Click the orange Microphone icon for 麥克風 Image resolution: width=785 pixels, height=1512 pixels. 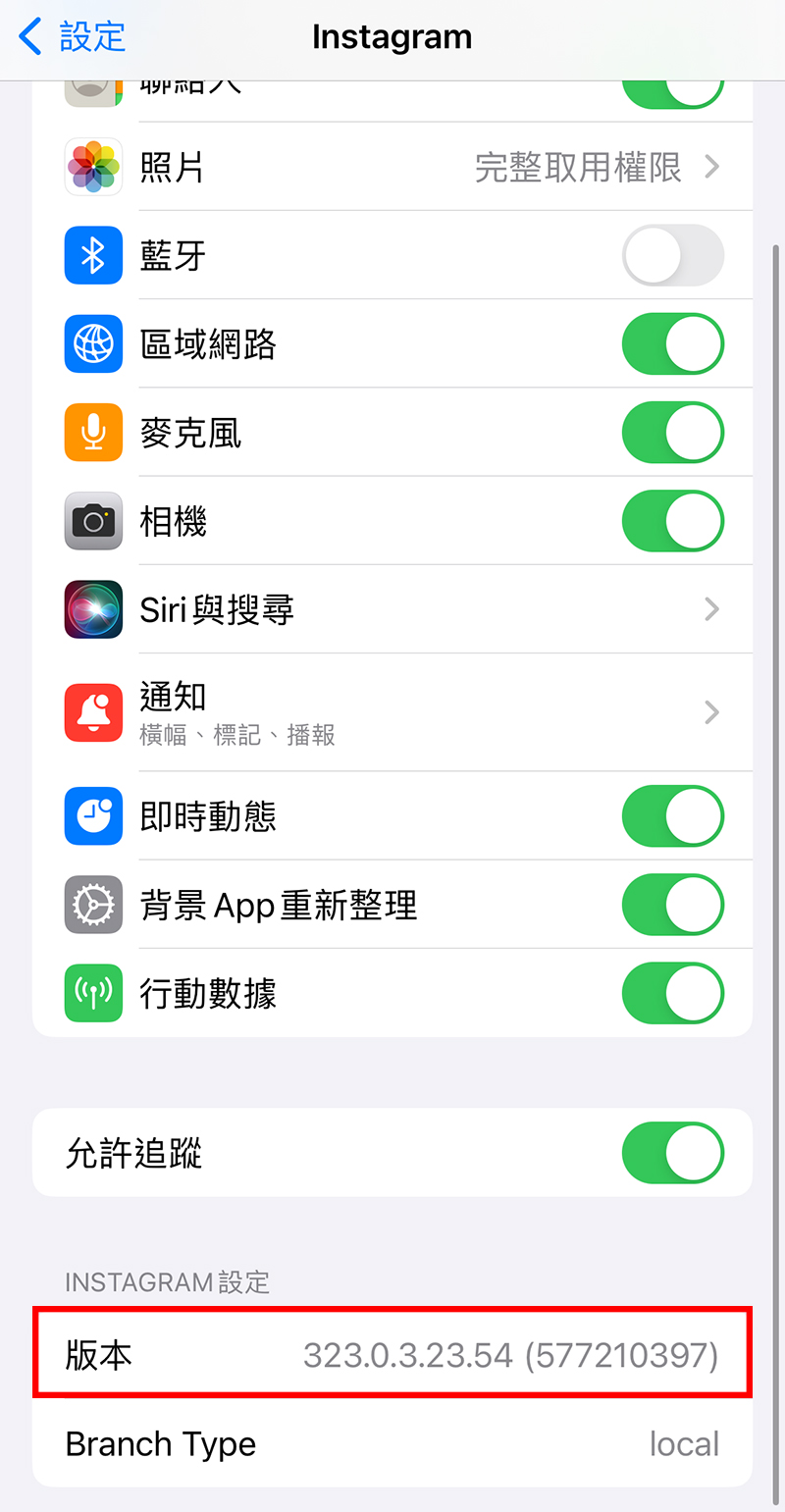pyautogui.click(x=93, y=432)
